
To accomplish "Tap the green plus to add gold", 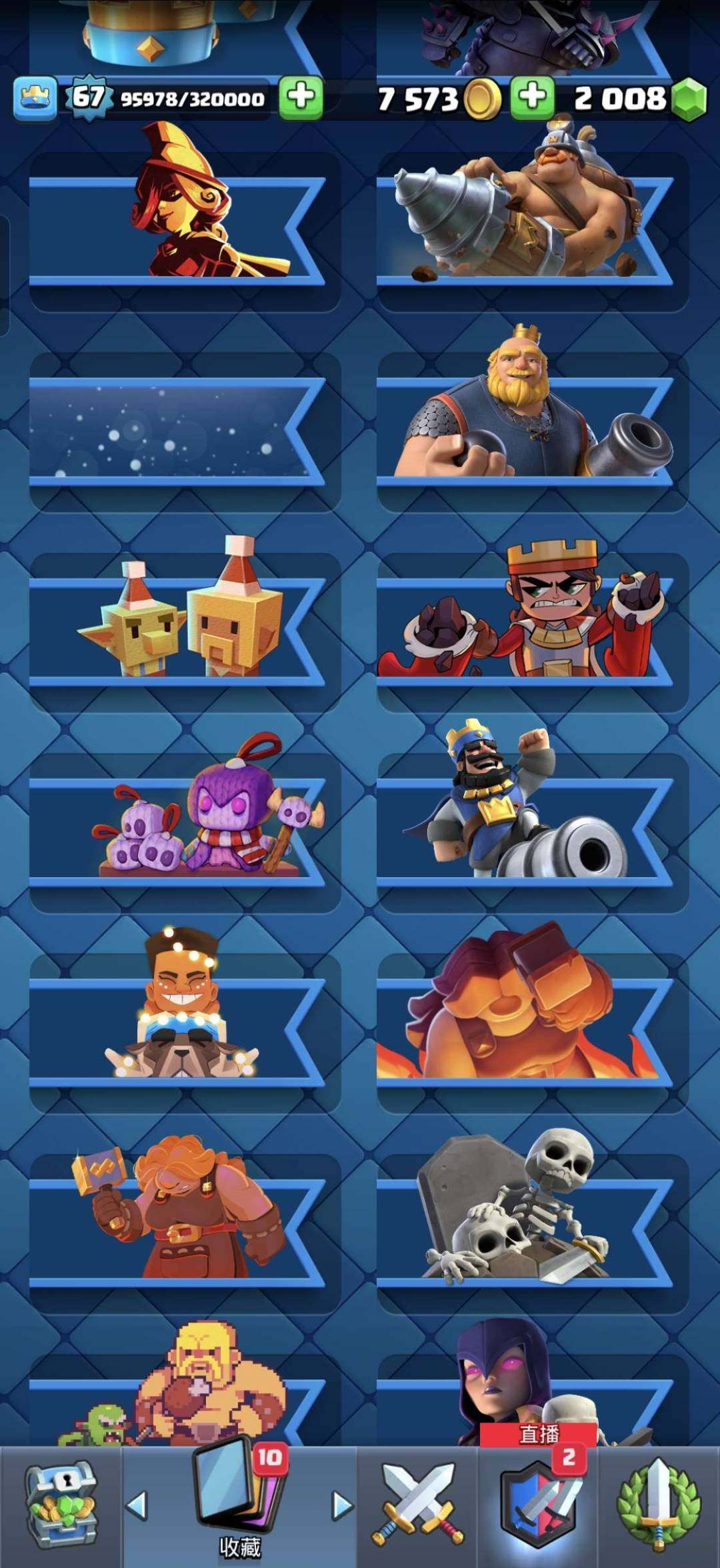I will pos(532,97).
